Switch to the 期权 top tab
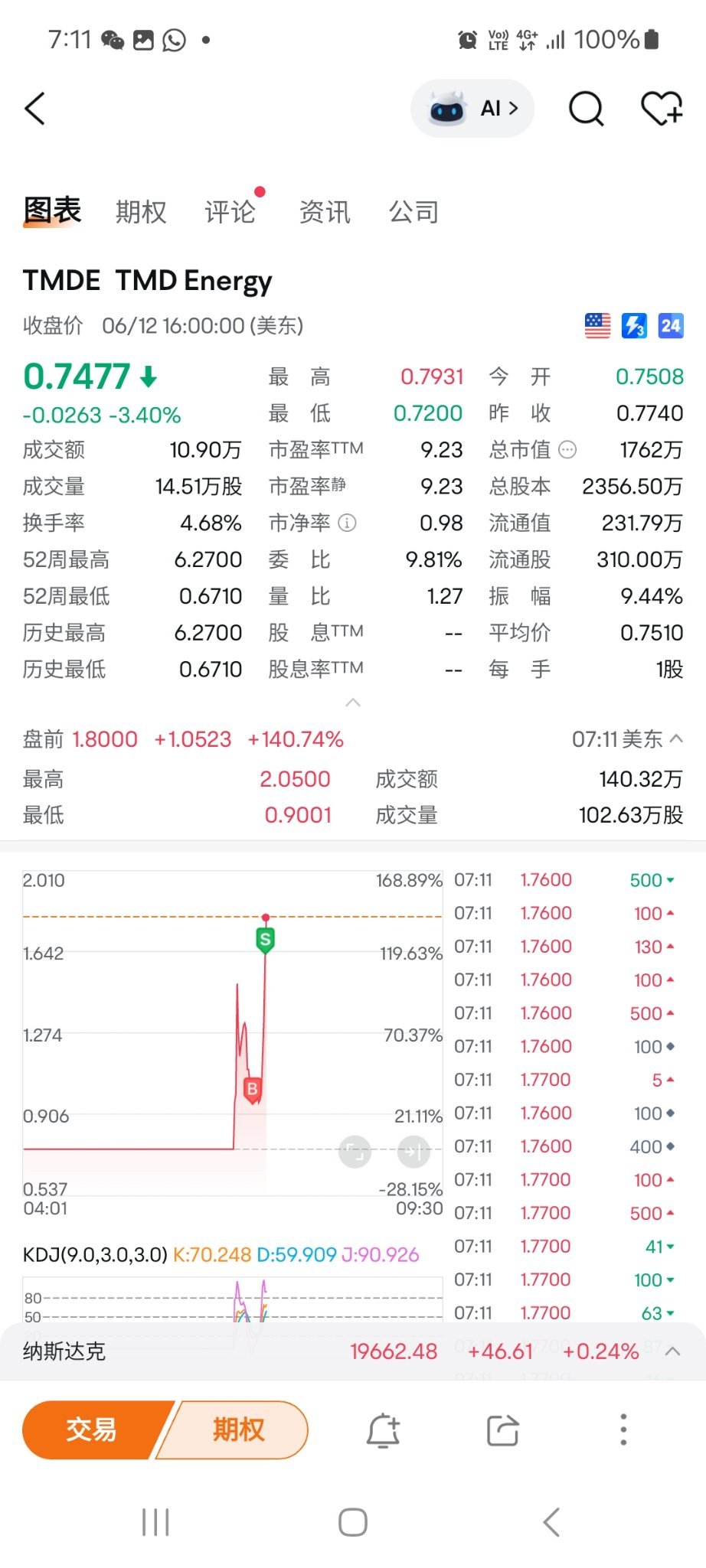Image resolution: width=706 pixels, height=1568 pixels. point(141,212)
